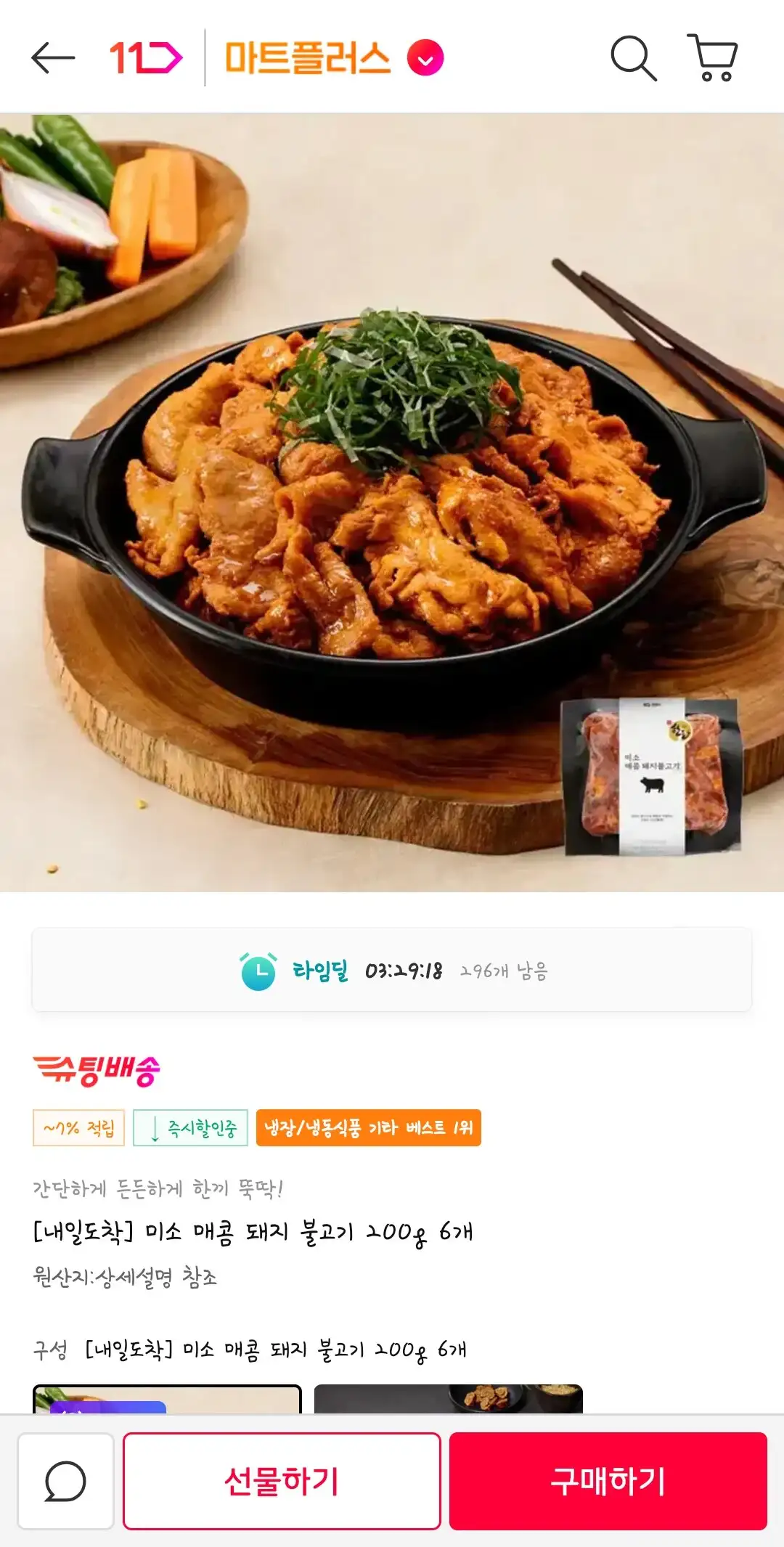The width and height of the screenshot is (784, 1547).
Task: Open the 냉장/냉동식품 기타 베스트 1위 ranking
Action: coord(368,1127)
